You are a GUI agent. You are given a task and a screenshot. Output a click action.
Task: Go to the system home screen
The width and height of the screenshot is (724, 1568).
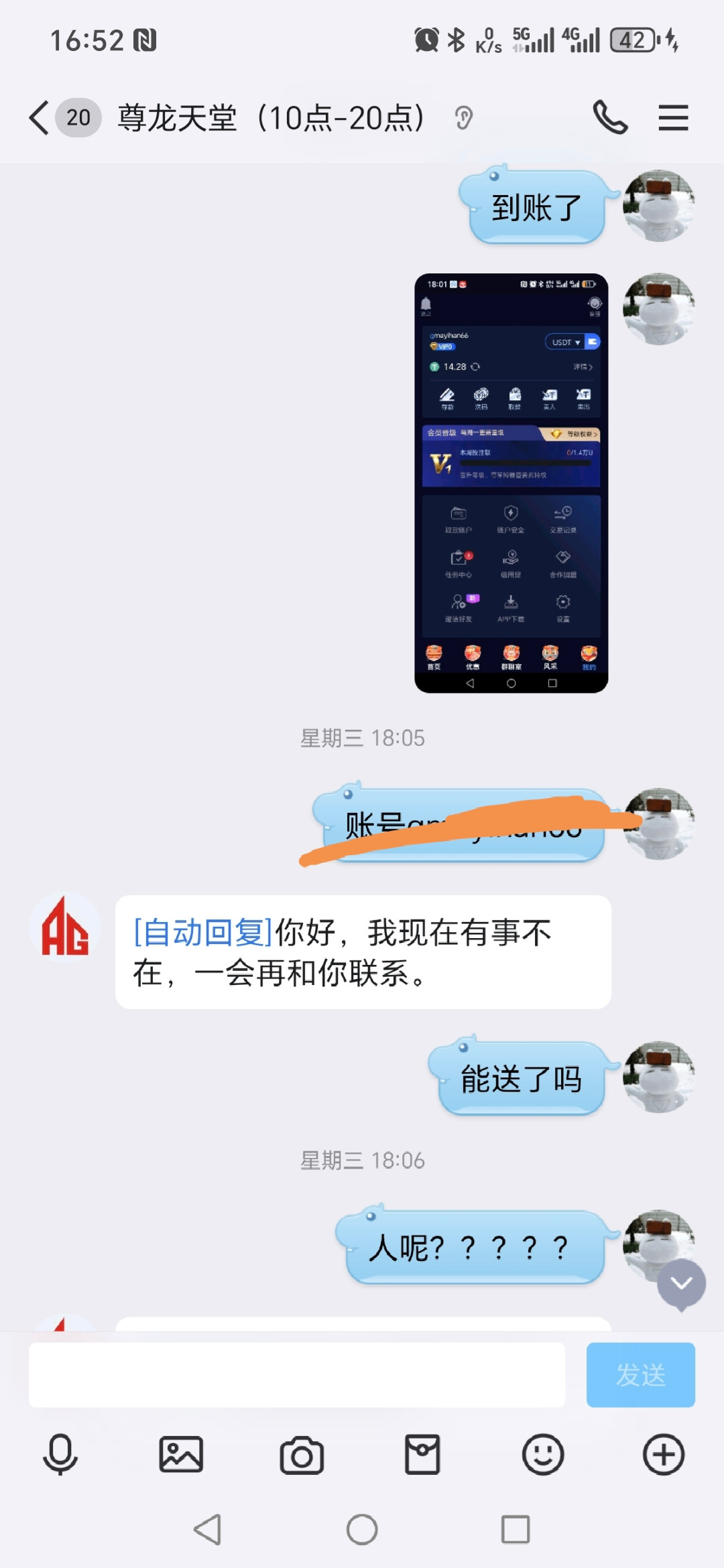[362, 1530]
